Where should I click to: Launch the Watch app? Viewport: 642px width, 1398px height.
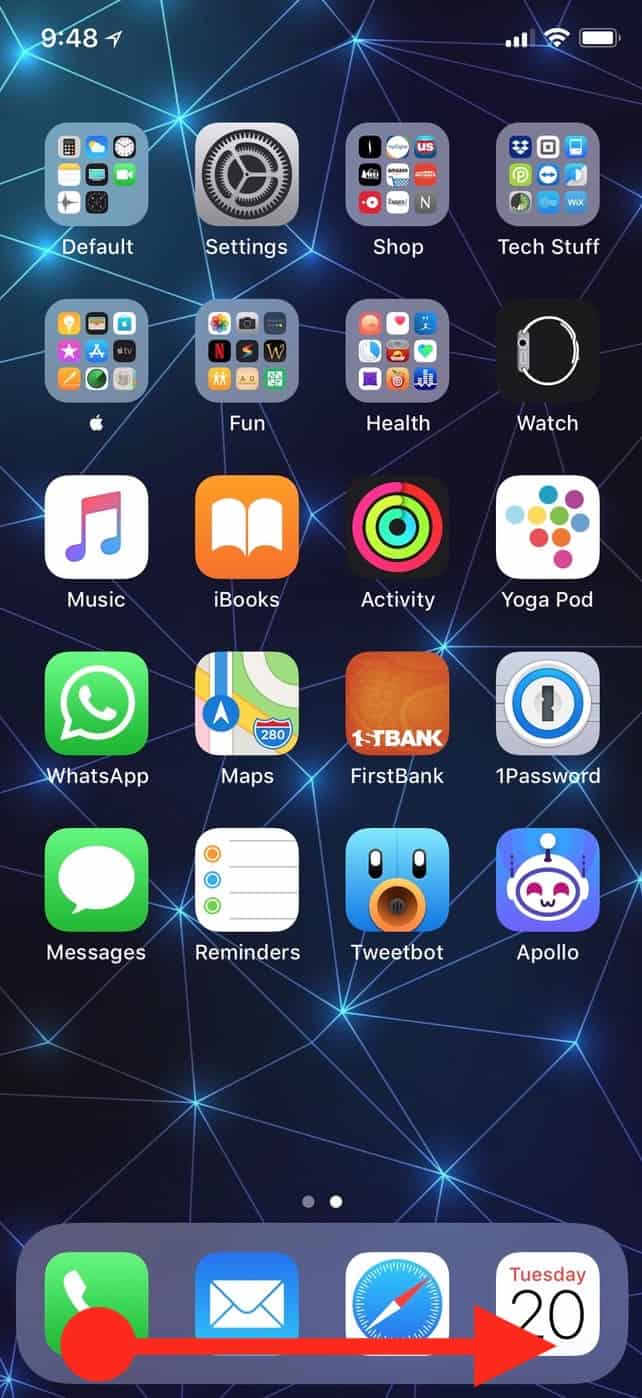548,351
